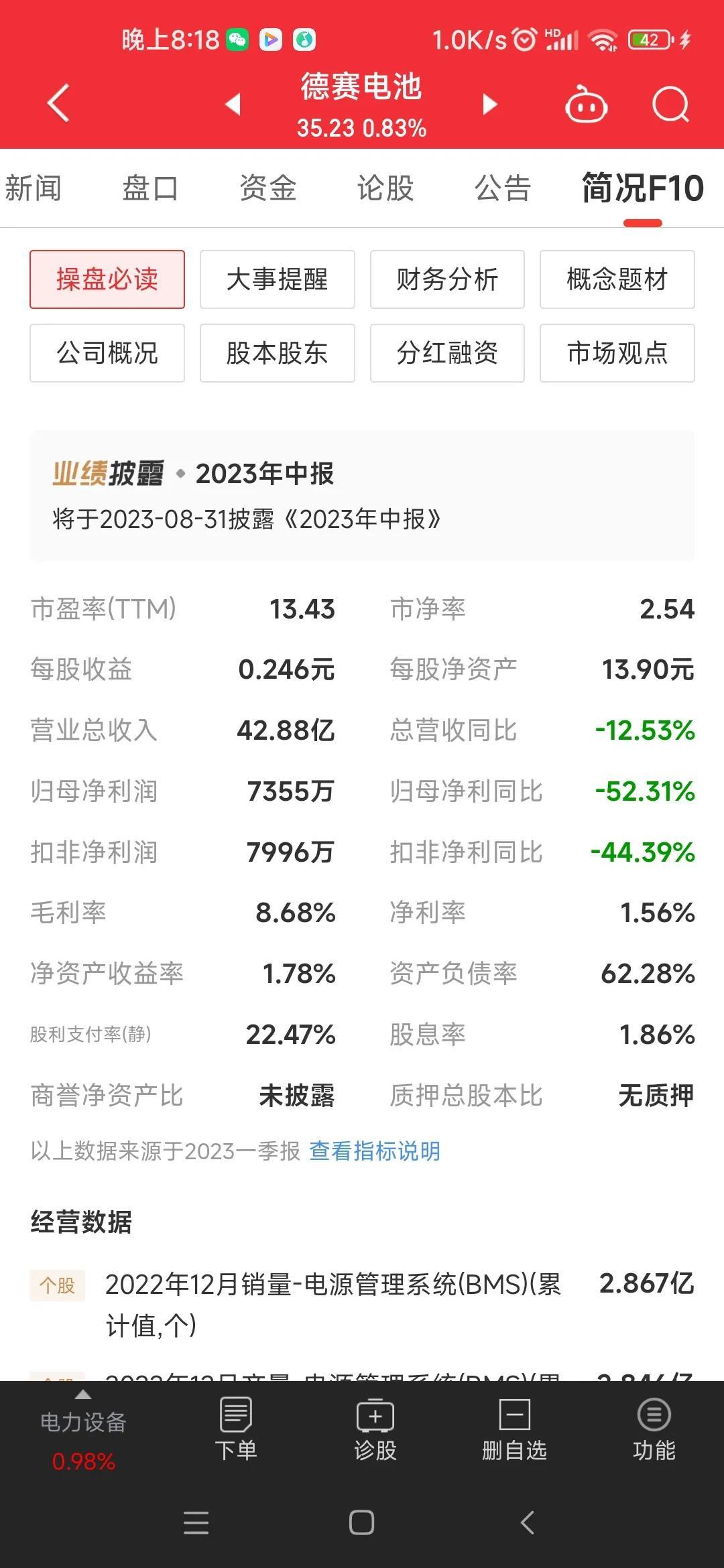Open the 资金 tab

(268, 188)
